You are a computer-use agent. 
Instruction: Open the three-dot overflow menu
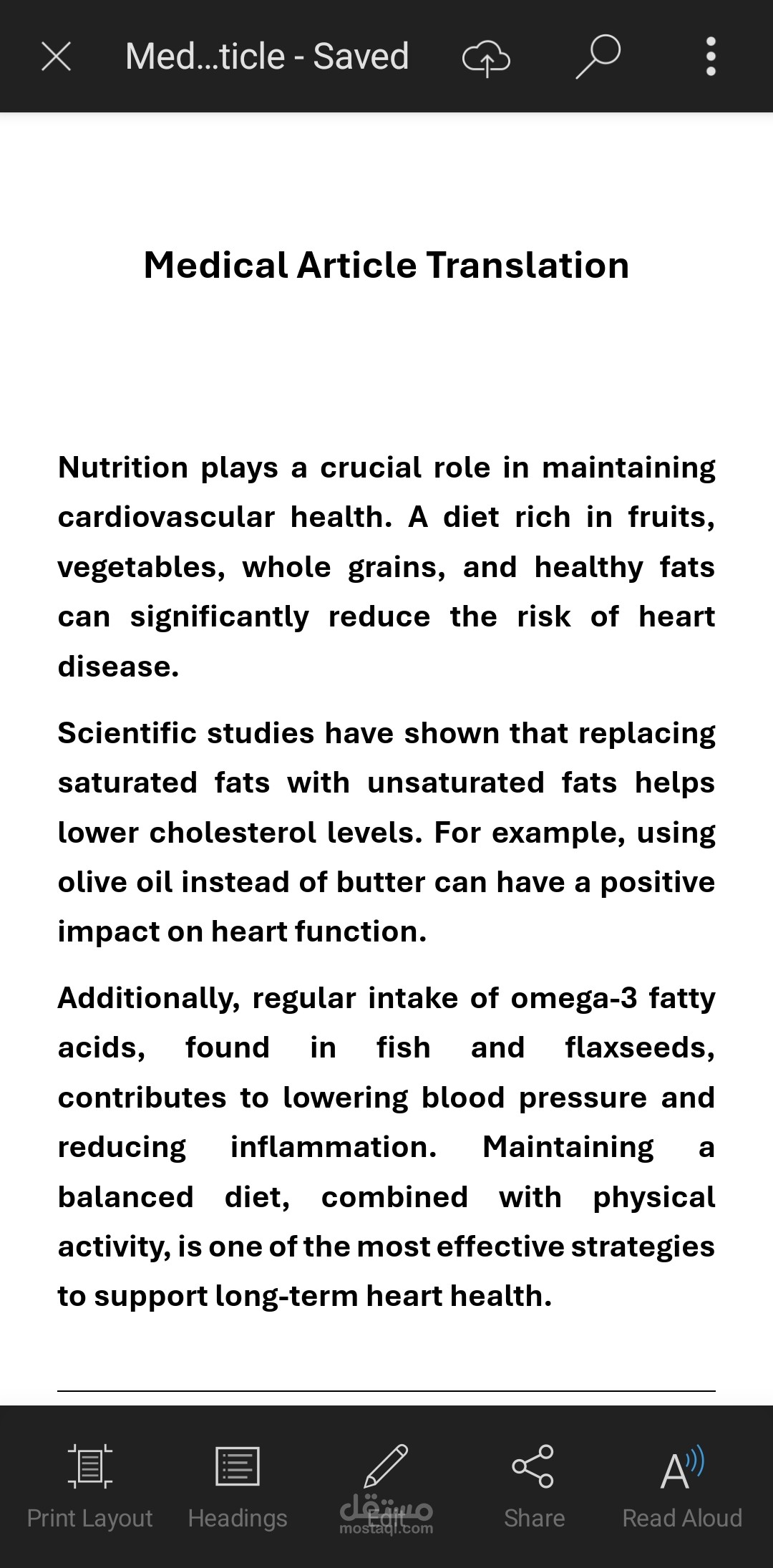pyautogui.click(x=710, y=56)
